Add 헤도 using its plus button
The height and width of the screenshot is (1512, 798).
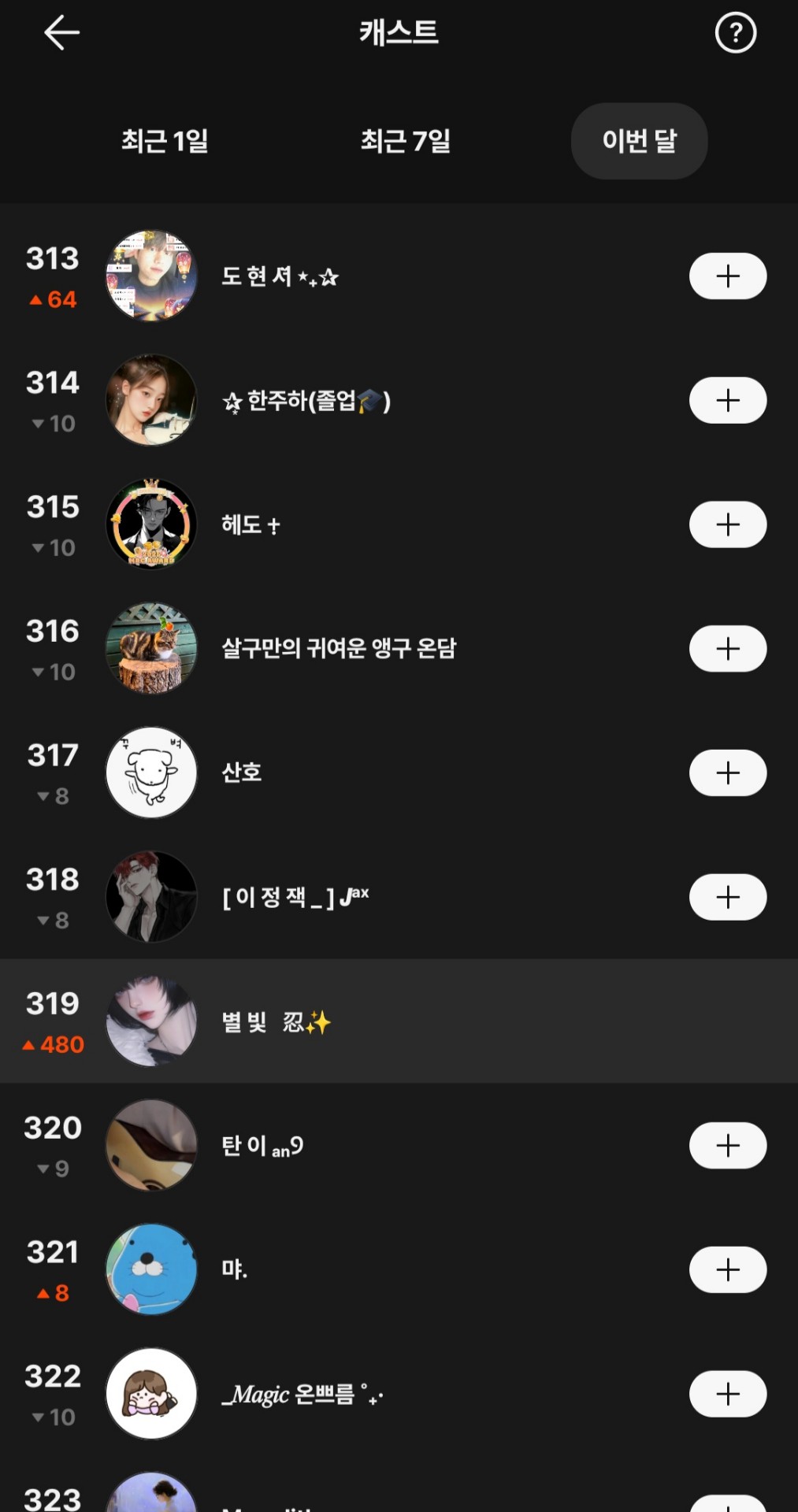pos(727,524)
